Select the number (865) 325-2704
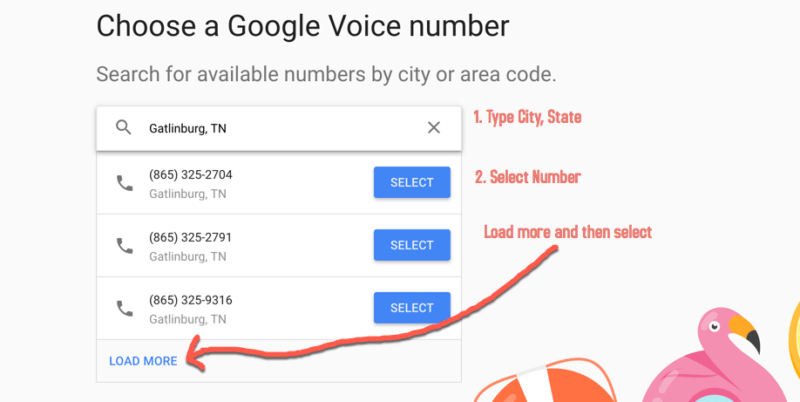 411,183
